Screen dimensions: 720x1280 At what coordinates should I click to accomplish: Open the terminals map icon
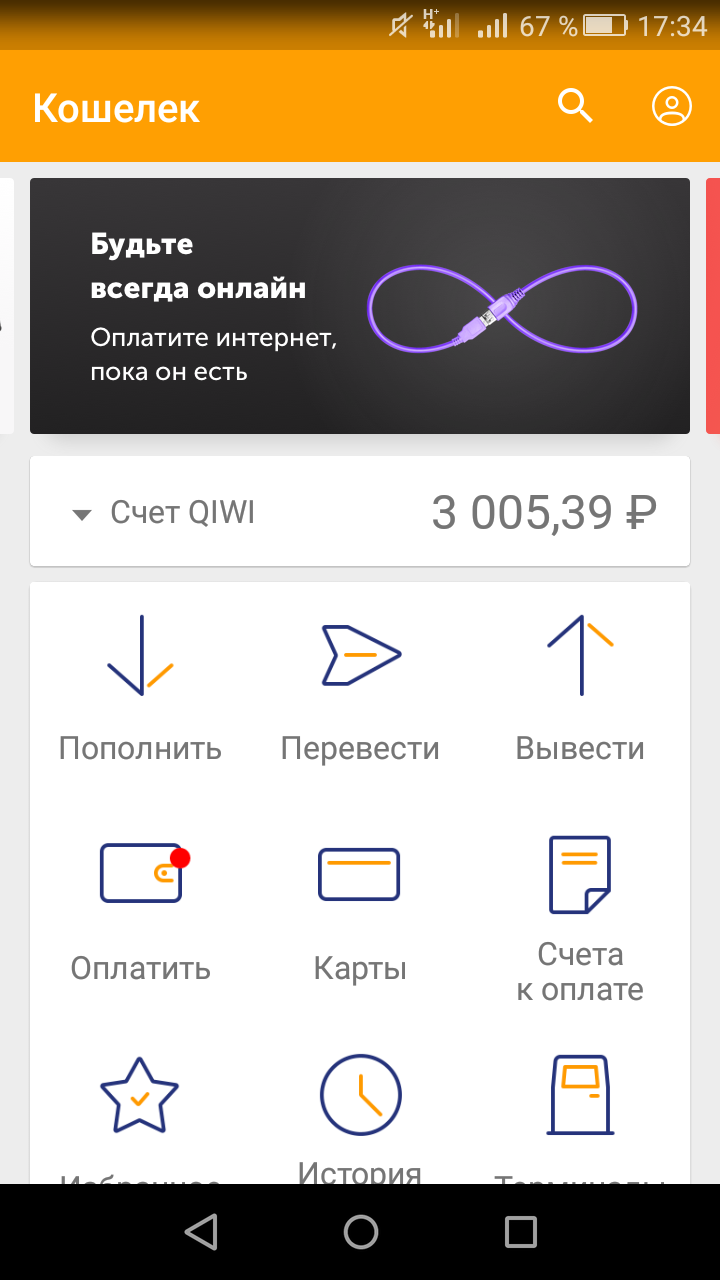coord(581,1094)
